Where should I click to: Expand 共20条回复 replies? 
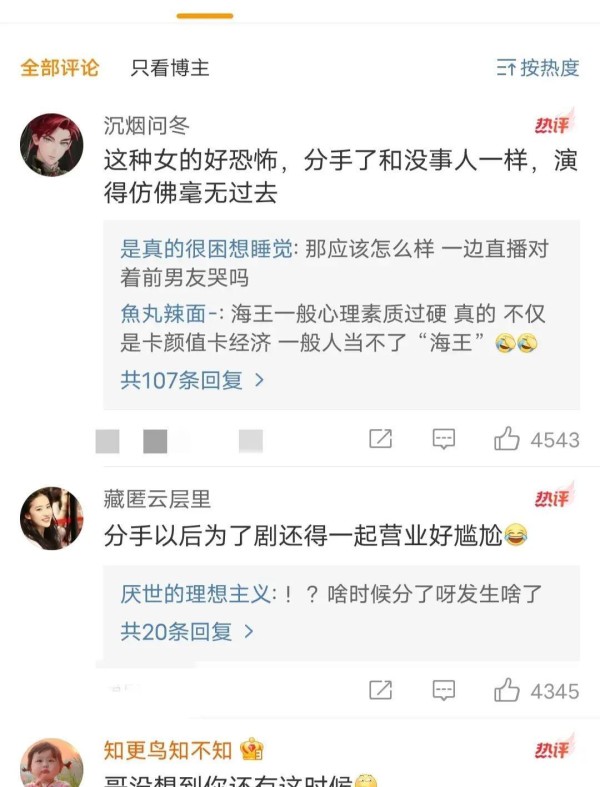point(187,632)
